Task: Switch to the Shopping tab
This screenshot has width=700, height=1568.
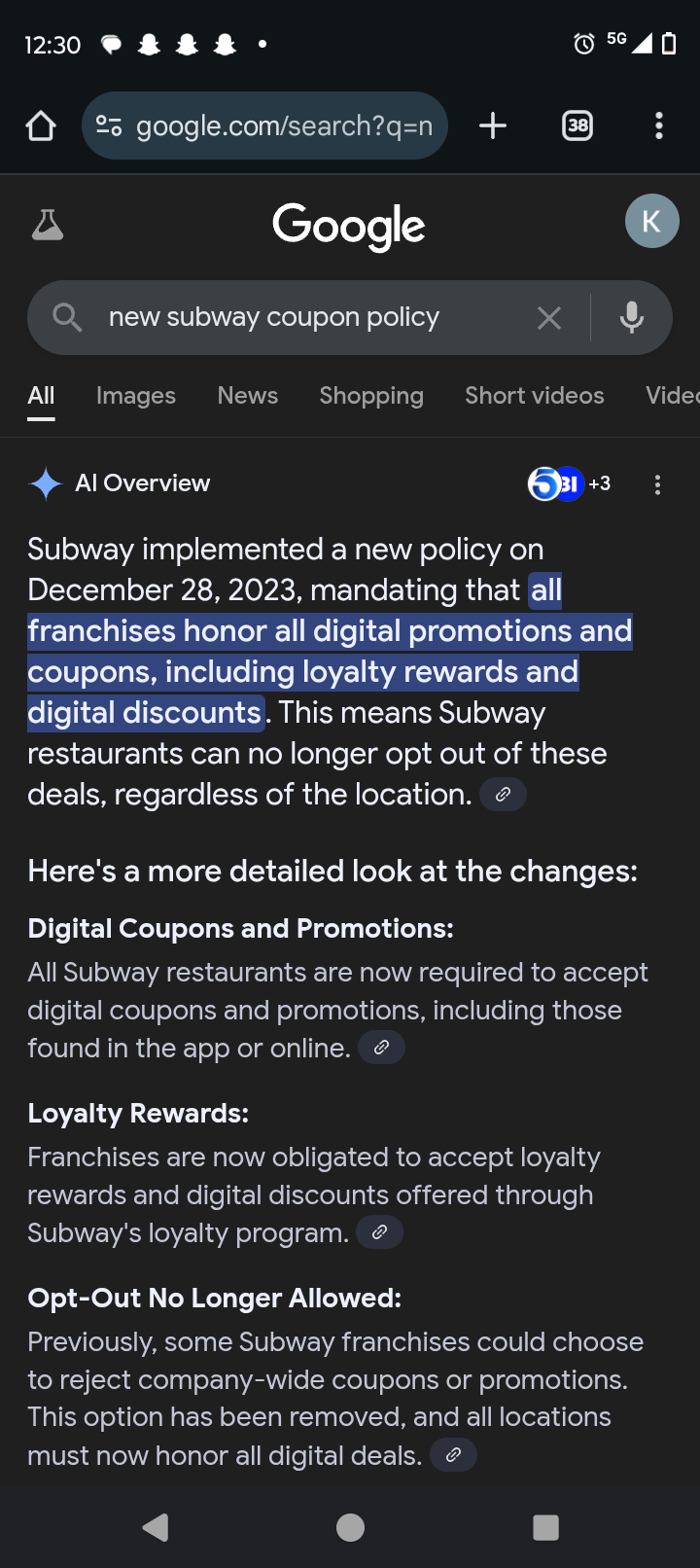Action: pos(371,396)
